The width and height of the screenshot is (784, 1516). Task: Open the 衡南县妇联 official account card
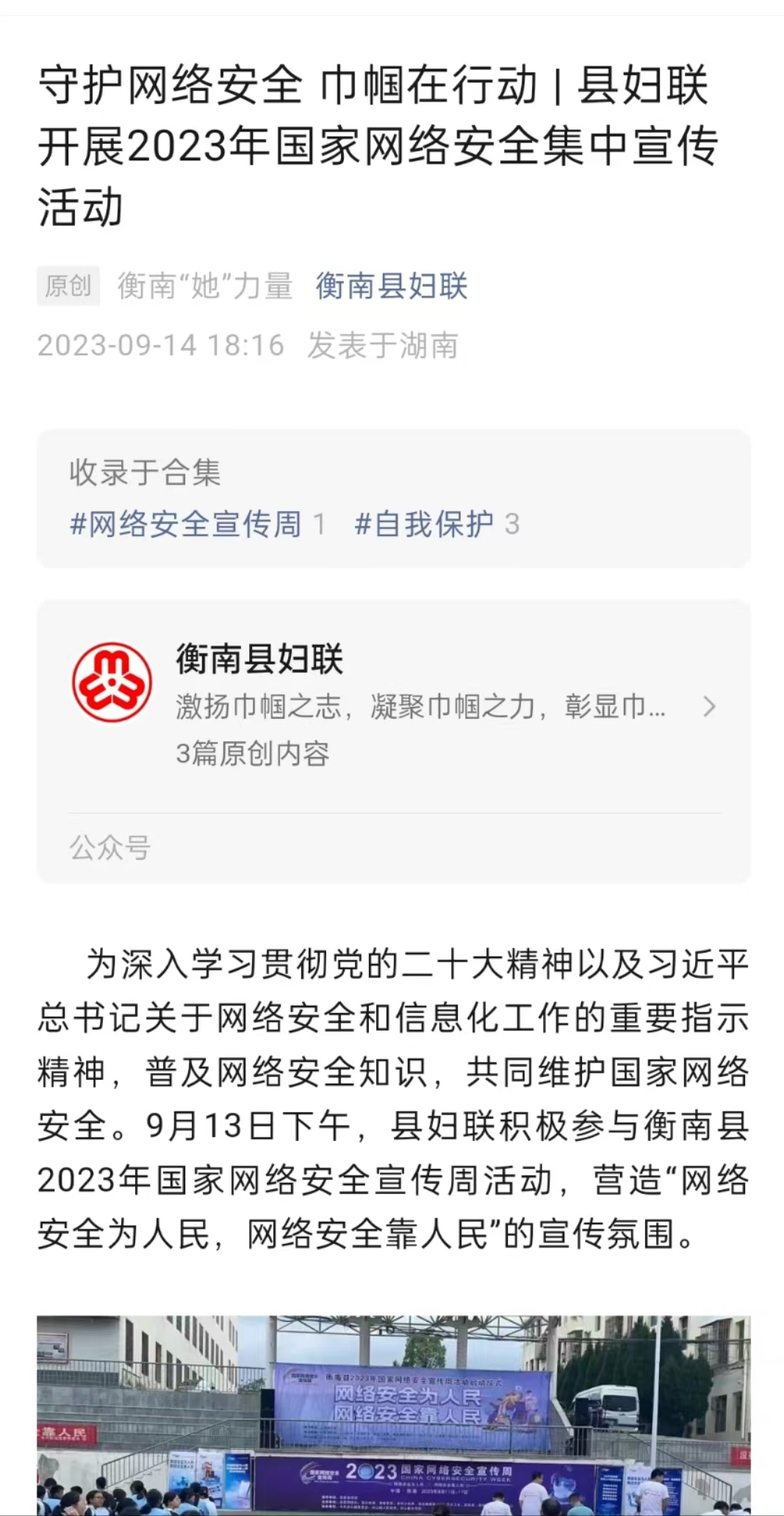point(393,706)
